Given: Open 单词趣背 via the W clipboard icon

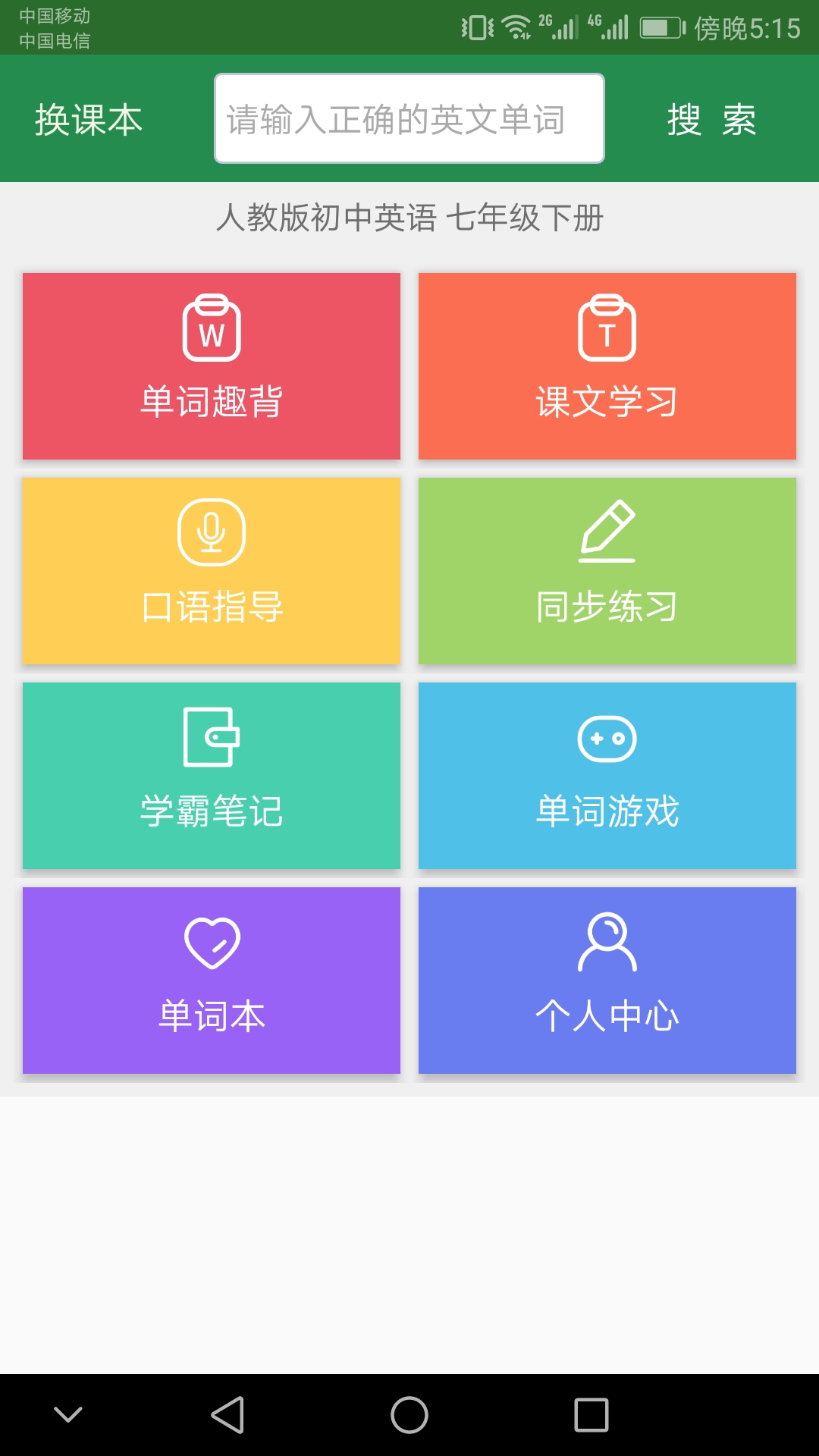Looking at the screenshot, I should [x=211, y=329].
